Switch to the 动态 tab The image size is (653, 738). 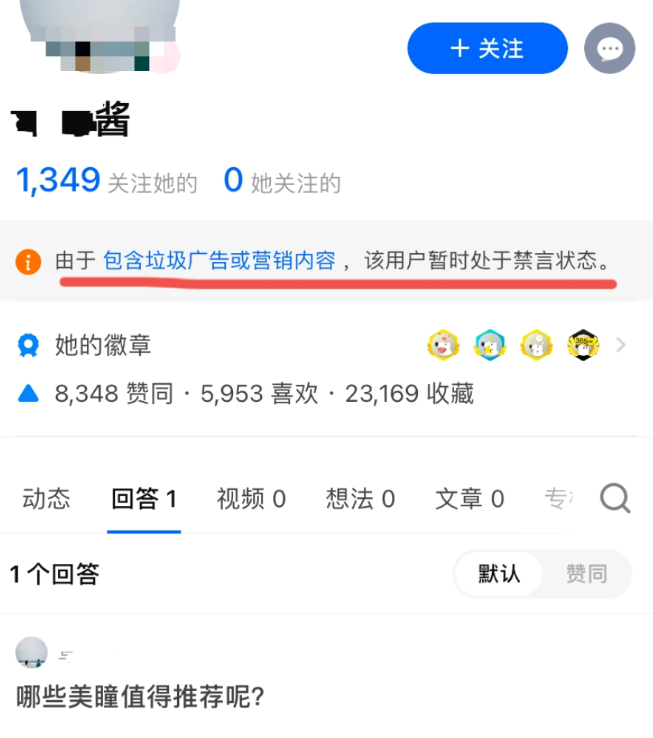pyautogui.click(x=46, y=498)
